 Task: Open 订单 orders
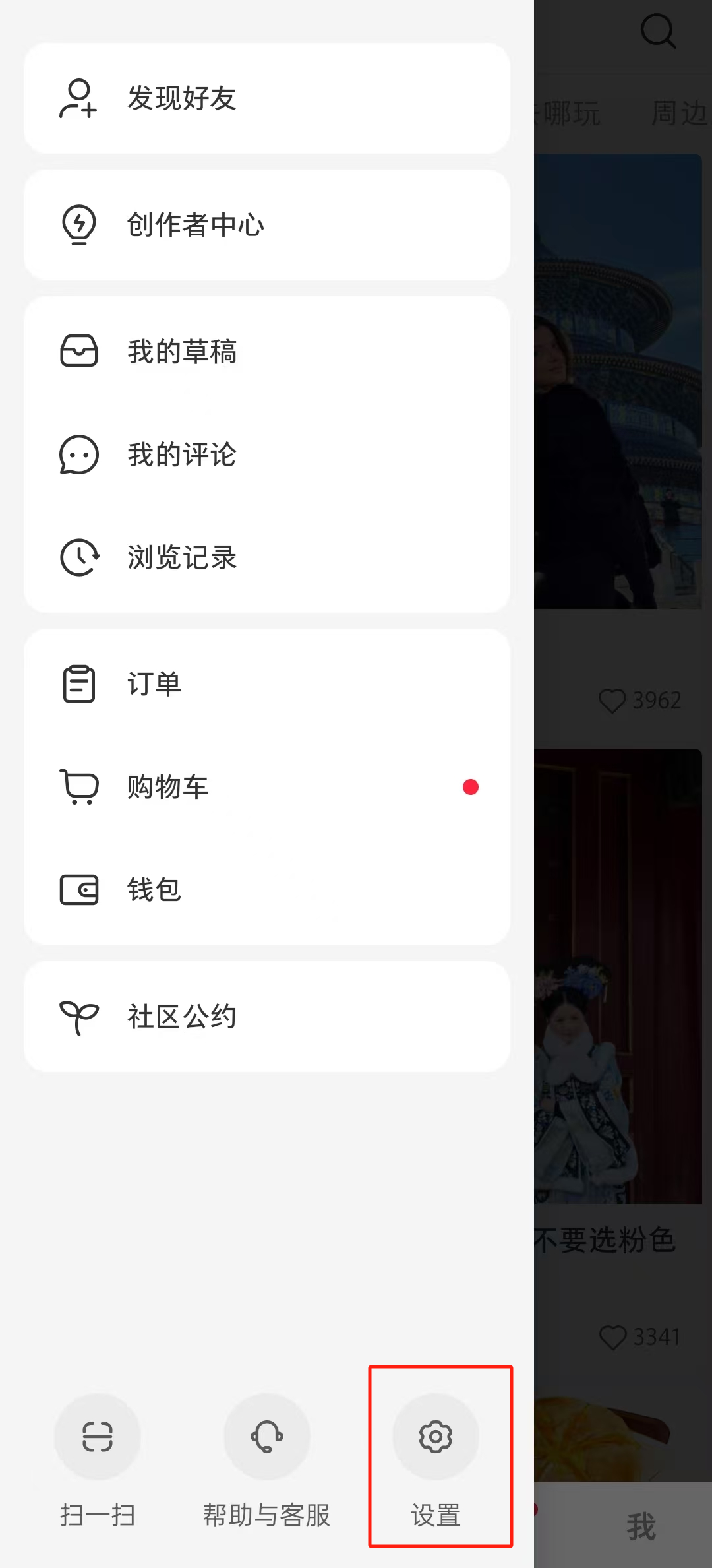pyautogui.click(x=266, y=684)
